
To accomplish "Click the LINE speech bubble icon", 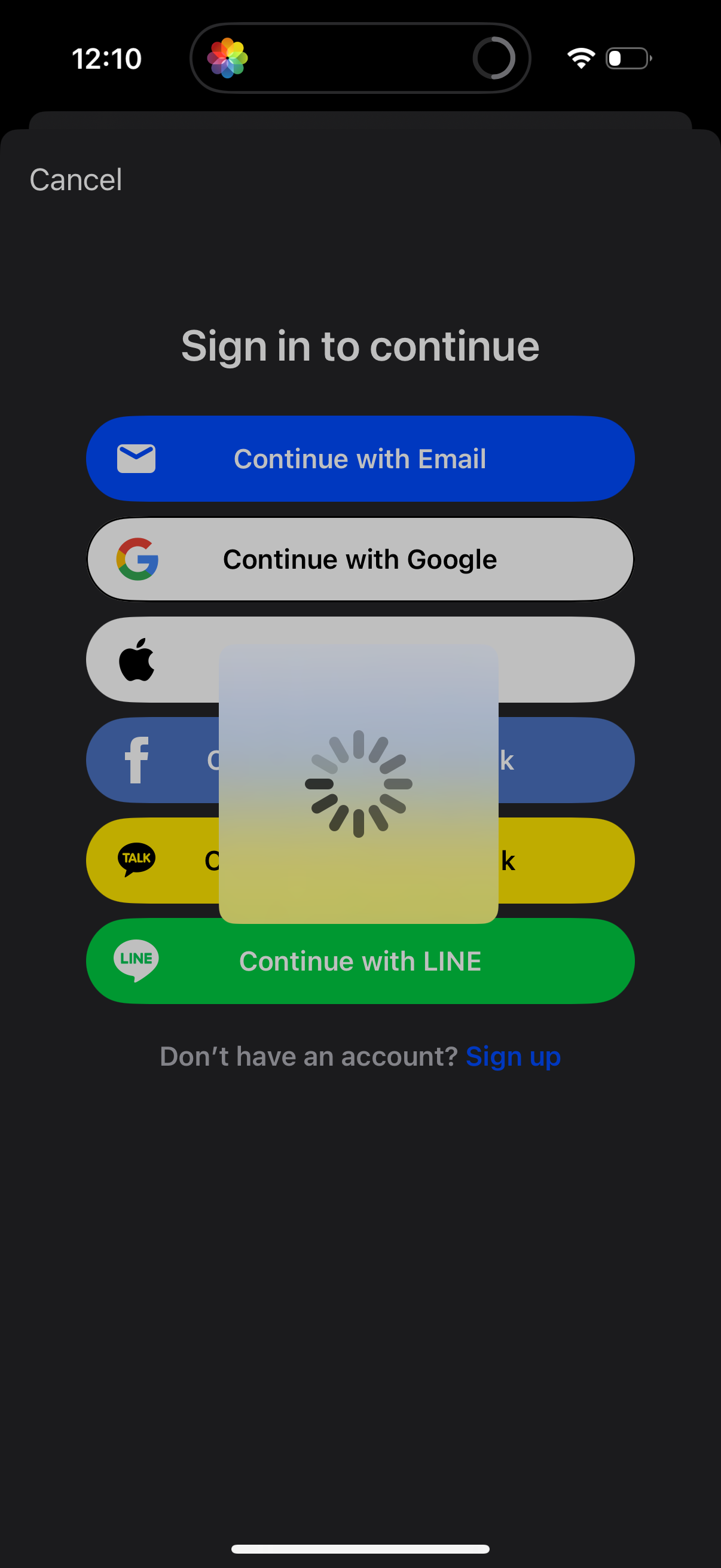I will (135, 960).
